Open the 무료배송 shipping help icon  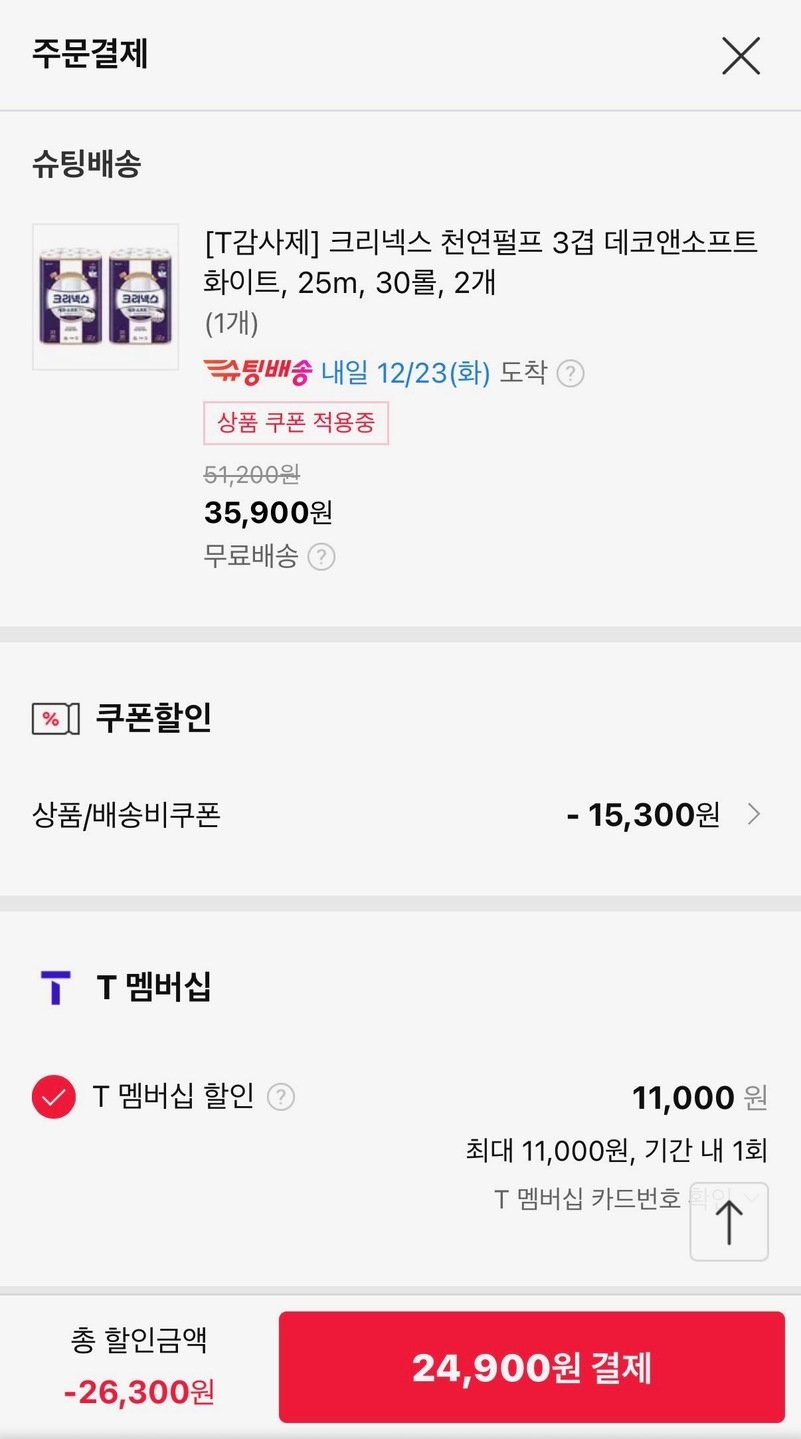320,557
